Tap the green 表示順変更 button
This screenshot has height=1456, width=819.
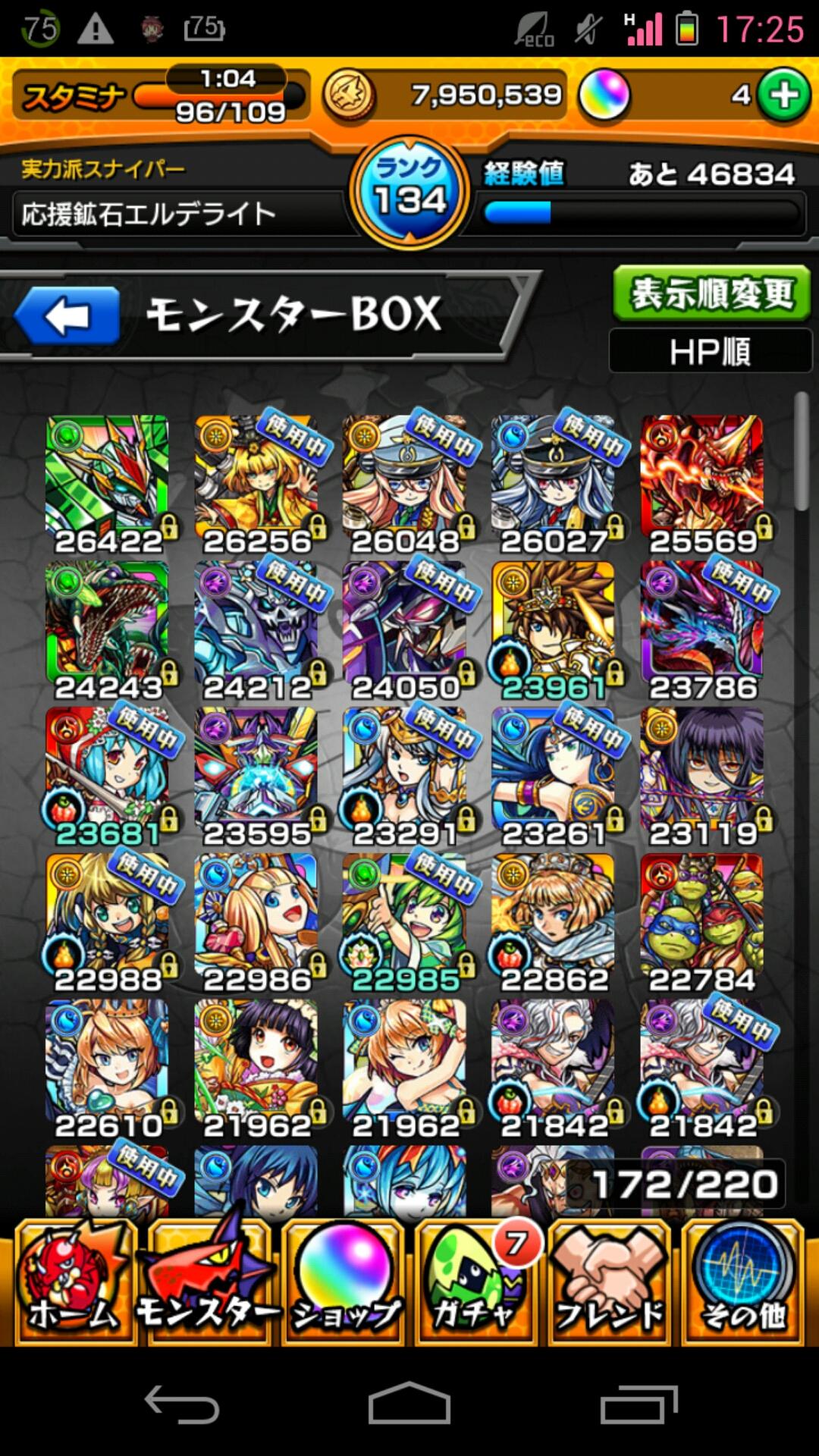click(x=711, y=293)
